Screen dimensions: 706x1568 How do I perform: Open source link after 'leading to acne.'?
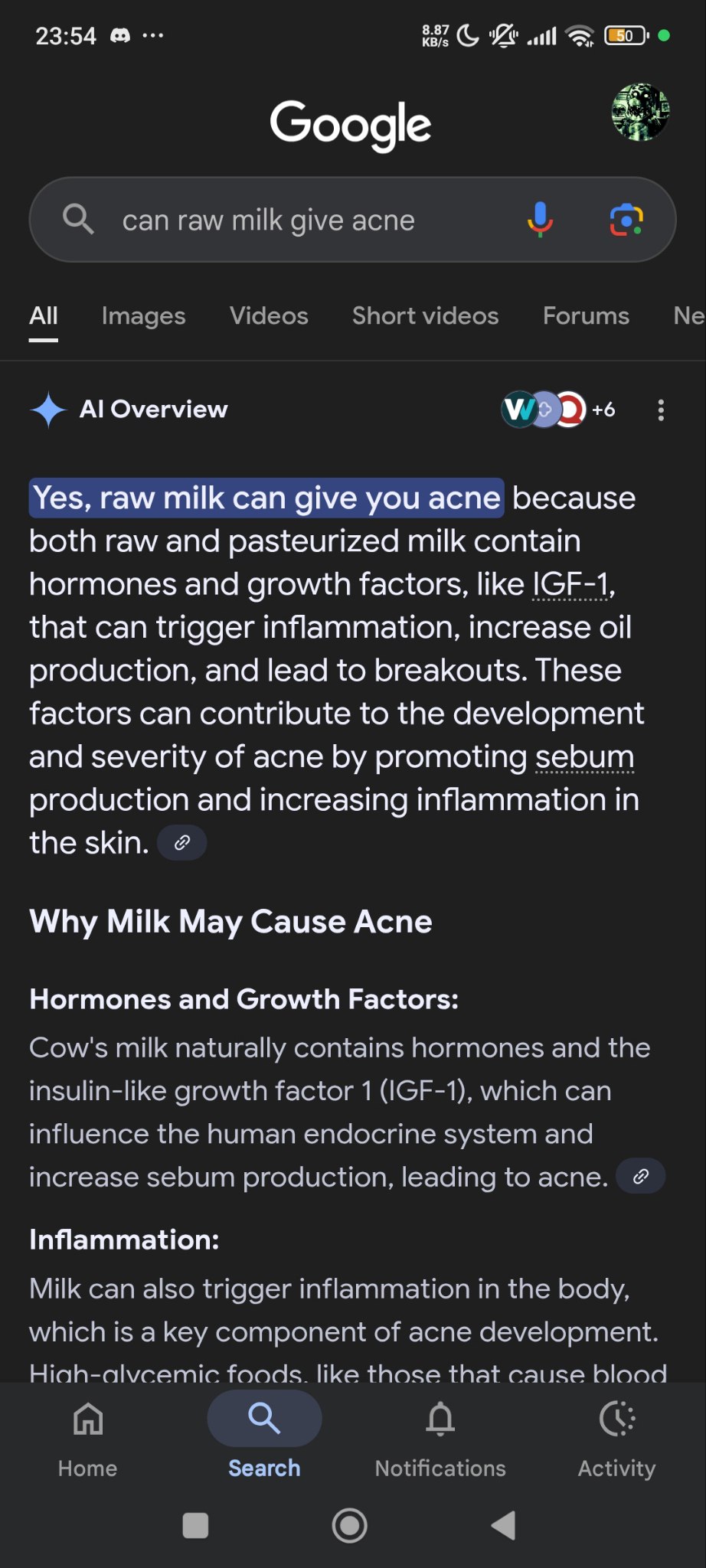tap(640, 1176)
